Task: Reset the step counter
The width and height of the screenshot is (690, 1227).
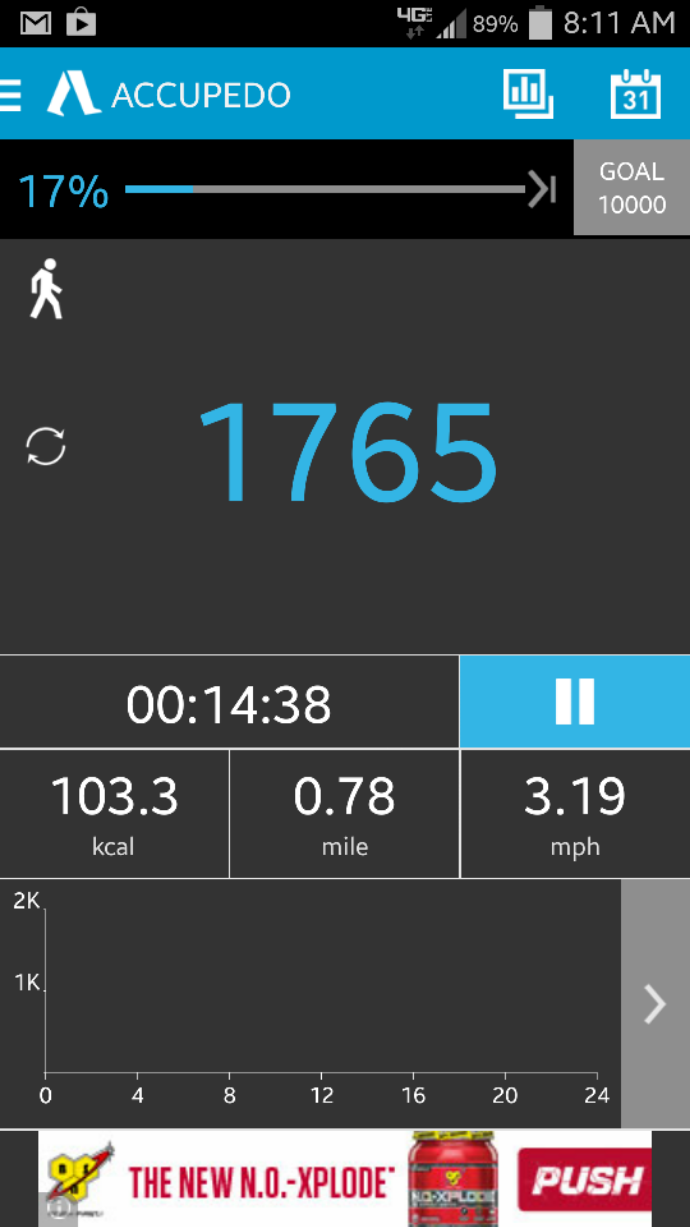Action: coord(46,446)
